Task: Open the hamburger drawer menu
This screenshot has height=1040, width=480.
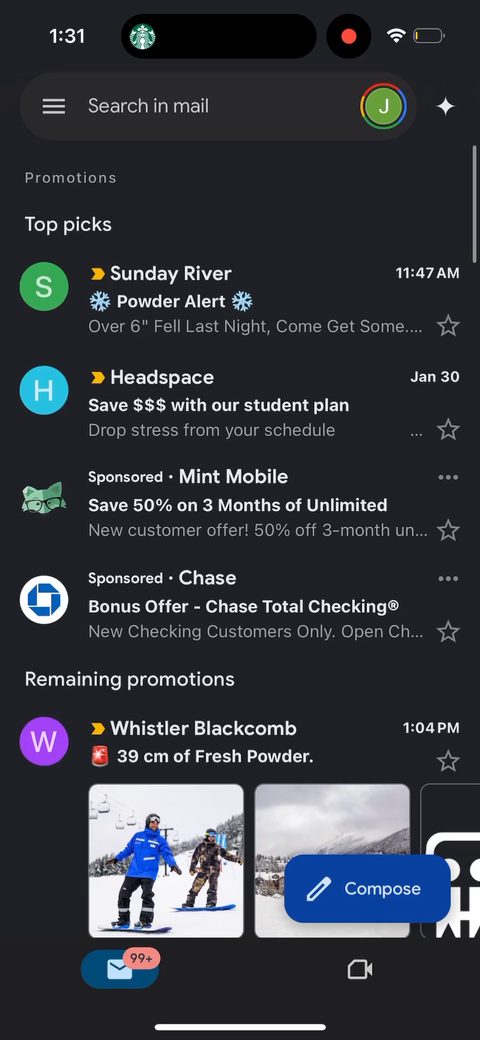Action: [x=54, y=106]
